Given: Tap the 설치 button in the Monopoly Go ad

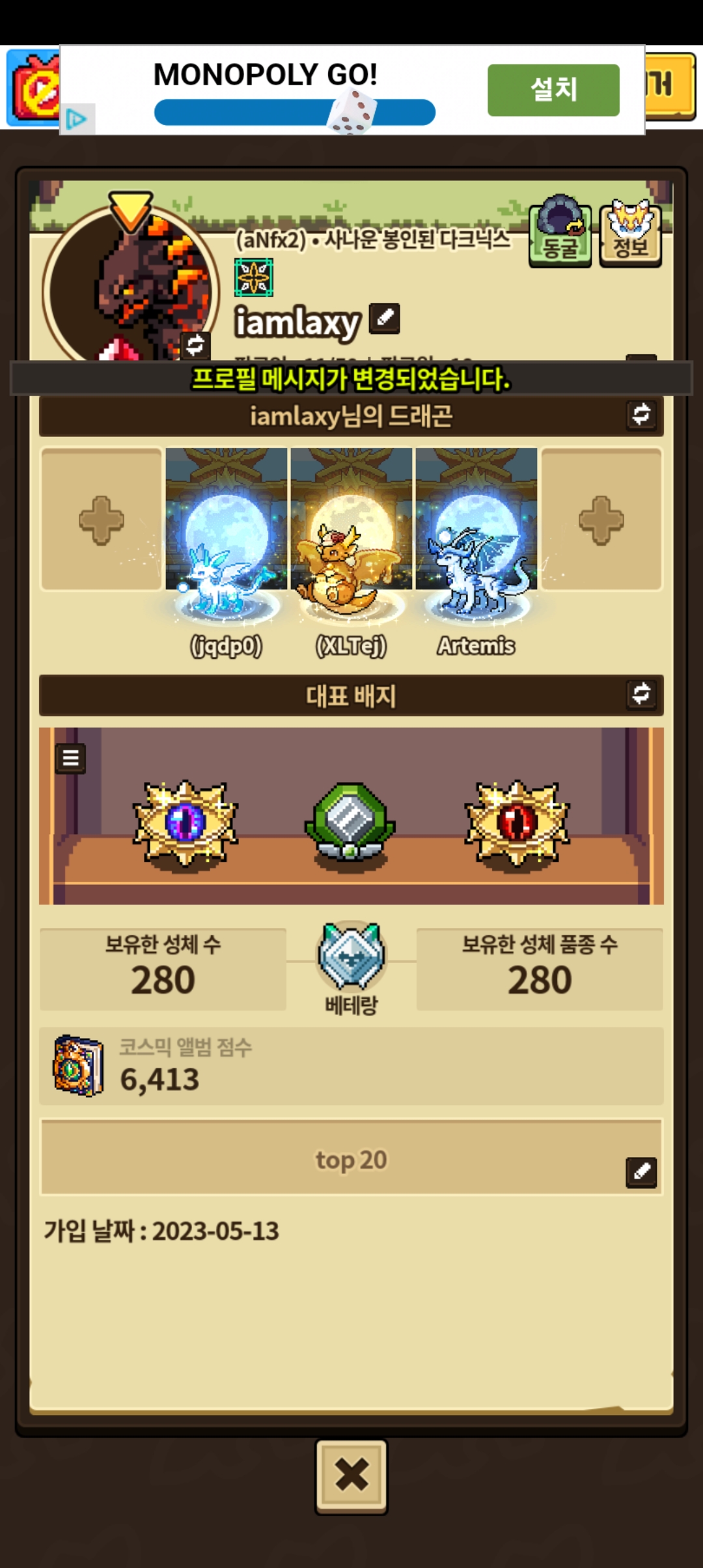Looking at the screenshot, I should [x=553, y=90].
